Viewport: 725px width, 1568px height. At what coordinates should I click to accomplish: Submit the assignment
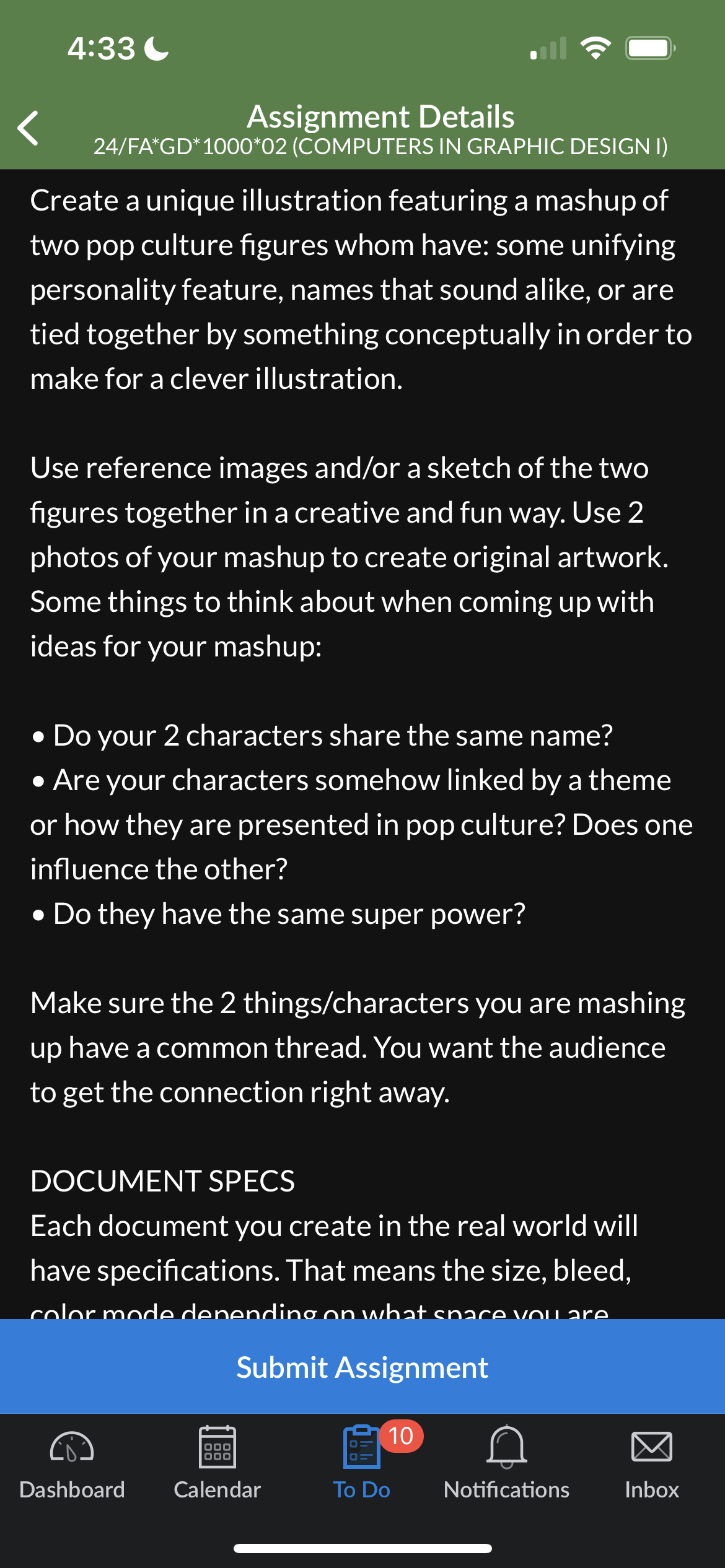[362, 1367]
